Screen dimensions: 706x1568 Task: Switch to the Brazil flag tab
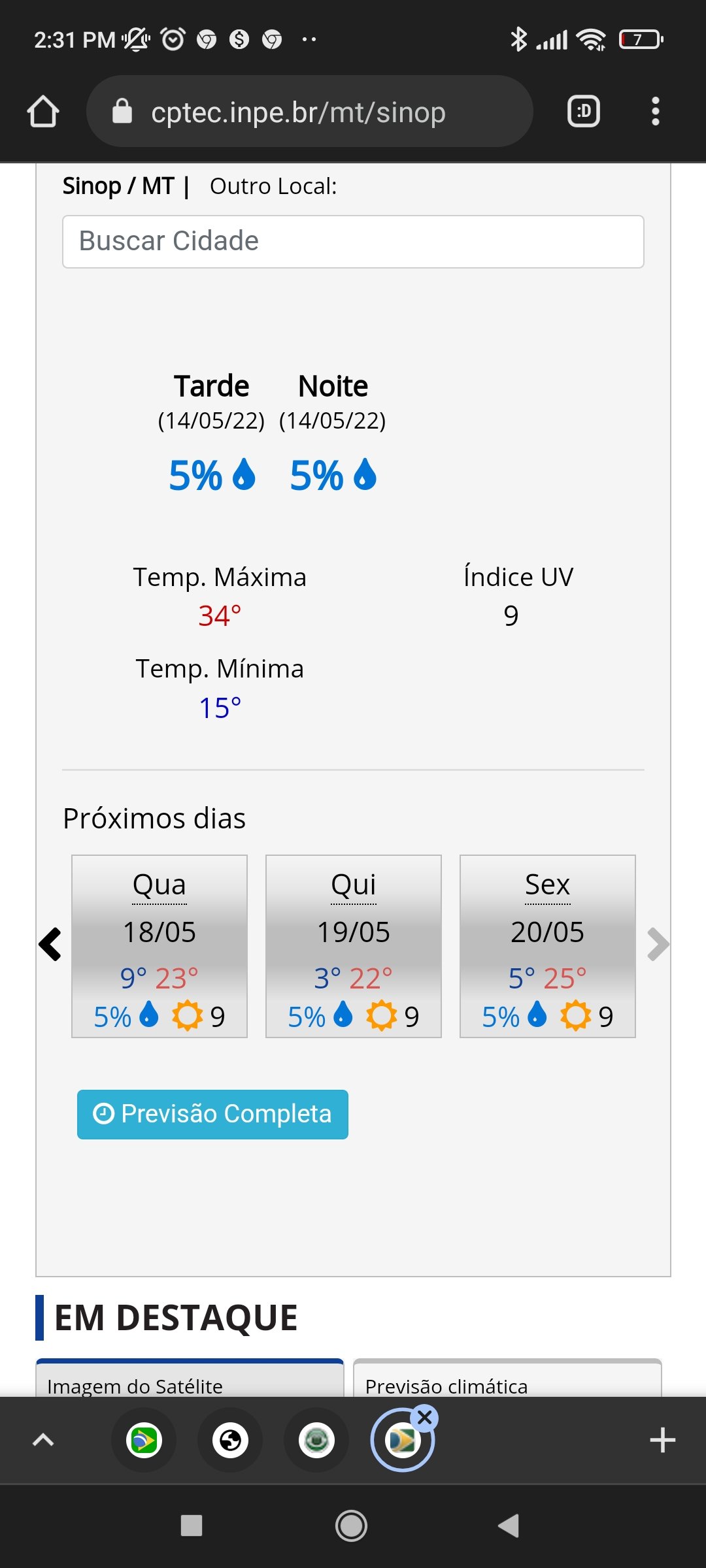click(144, 1440)
